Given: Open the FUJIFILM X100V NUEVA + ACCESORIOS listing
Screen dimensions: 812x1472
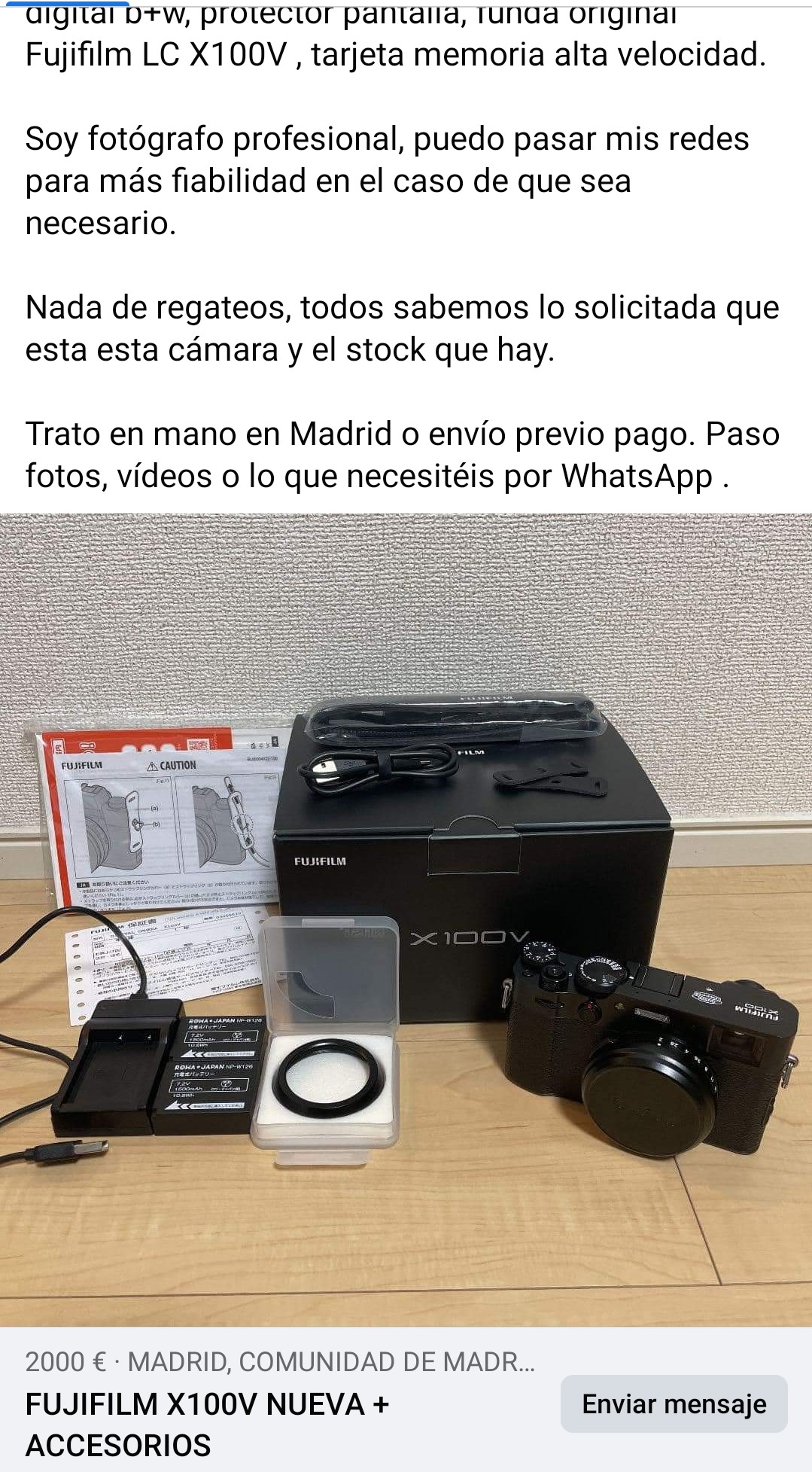Looking at the screenshot, I should click(208, 1425).
